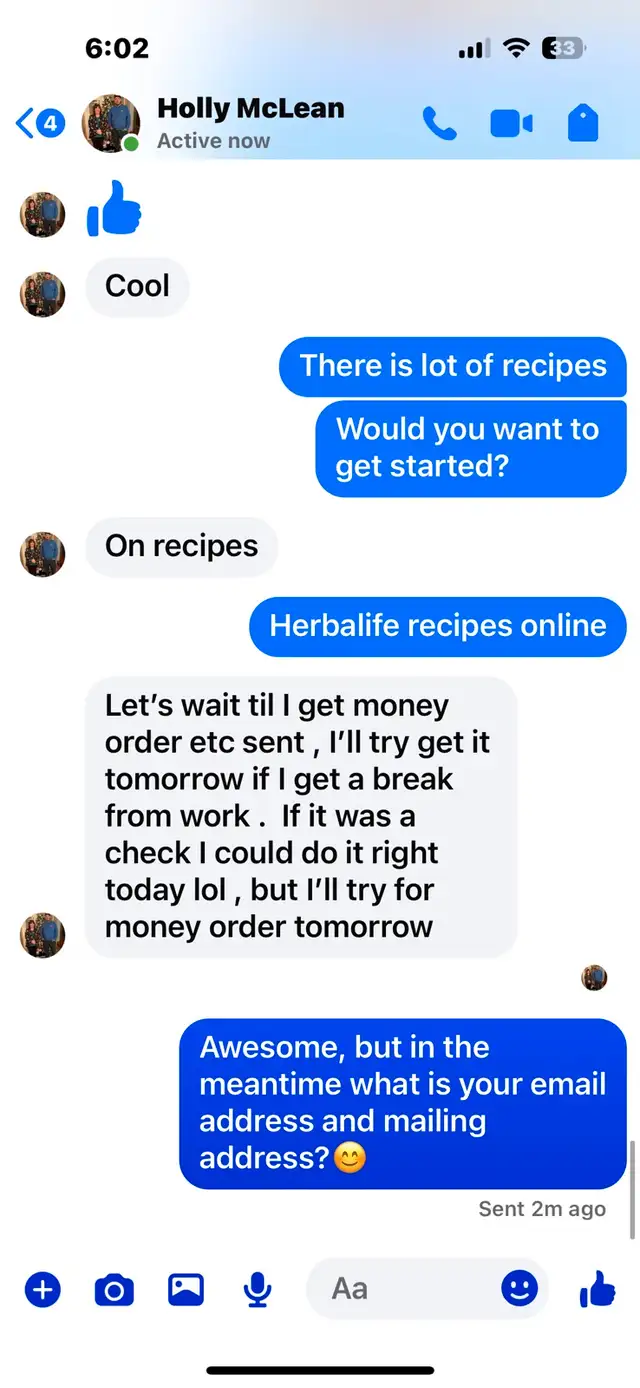Open the plus menu for more actions

42,1290
